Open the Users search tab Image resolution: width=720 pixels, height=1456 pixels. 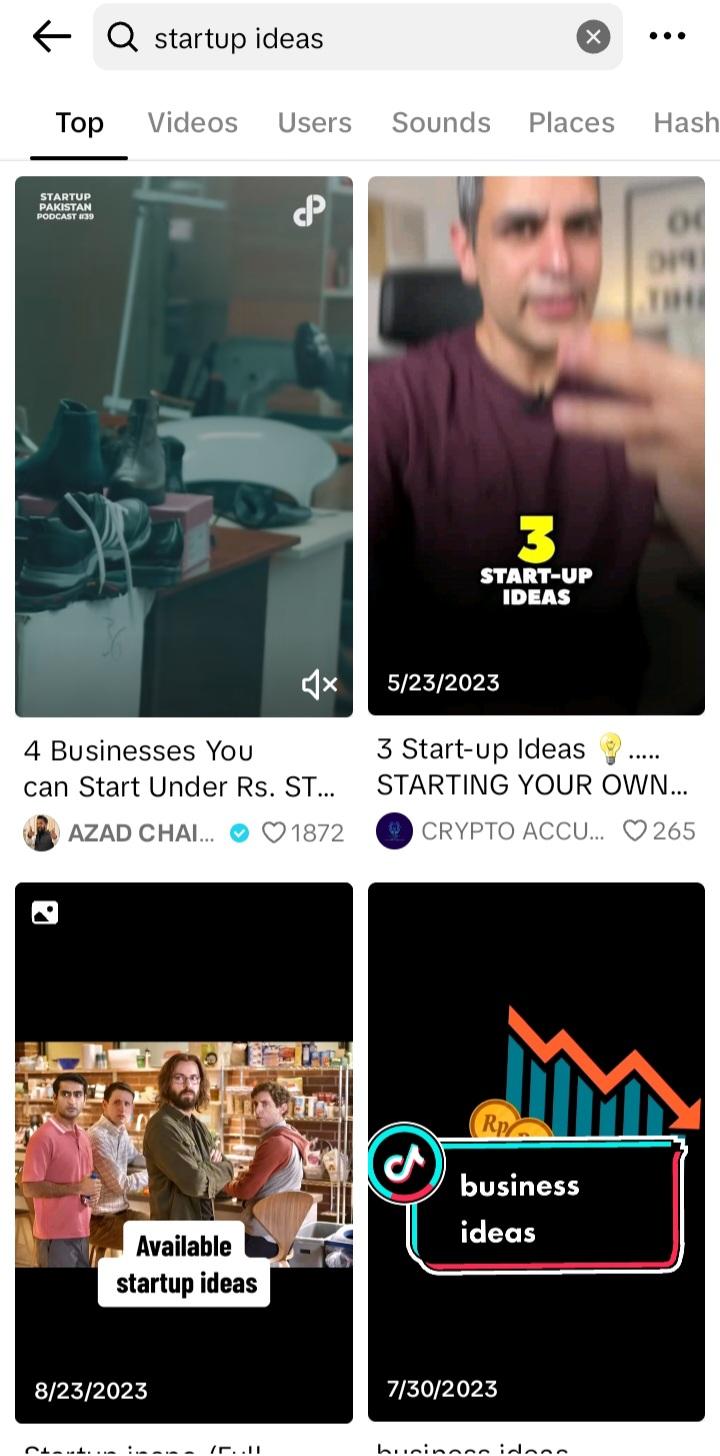pyautogui.click(x=314, y=122)
